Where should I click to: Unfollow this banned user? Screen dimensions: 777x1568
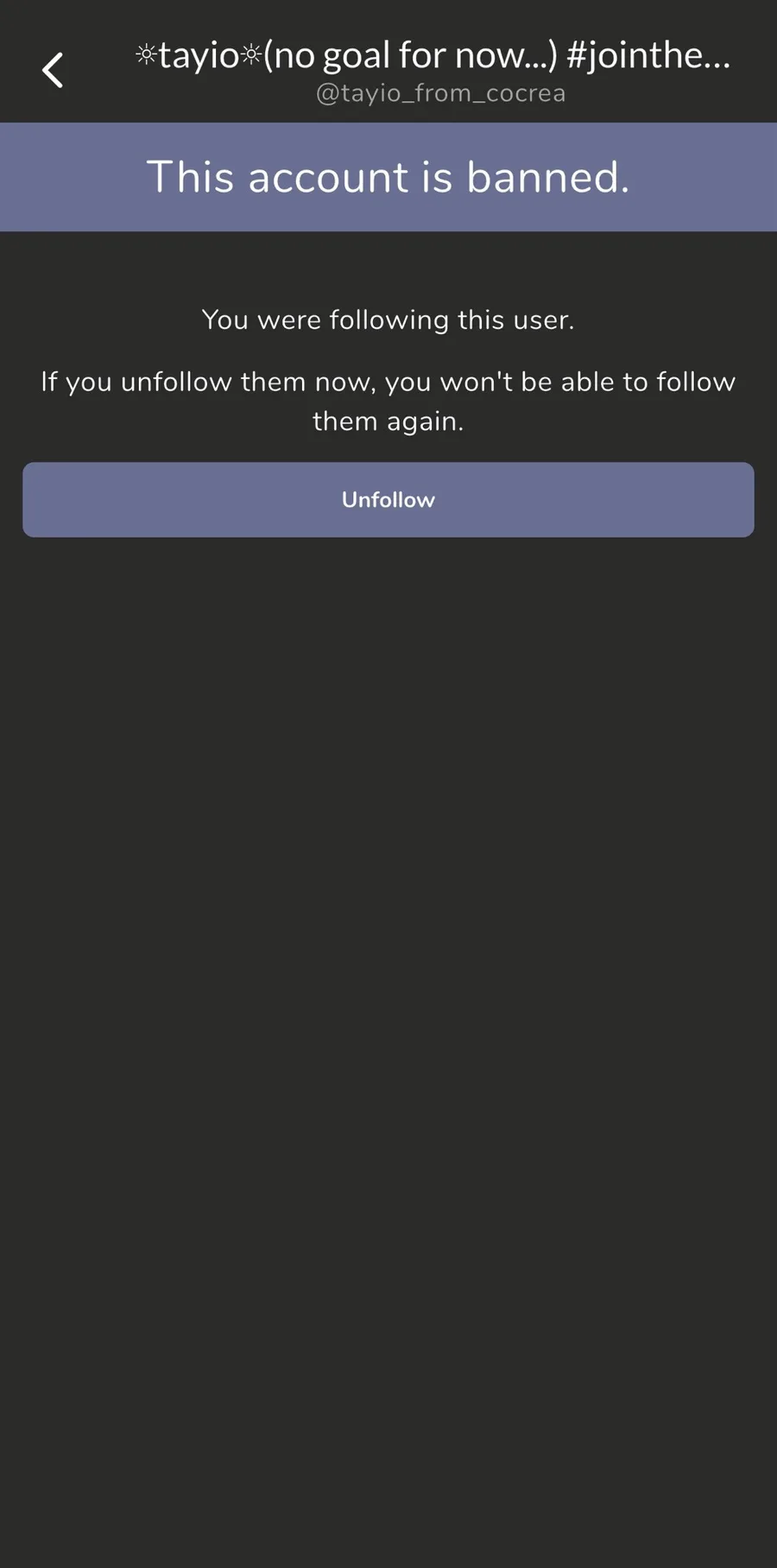(388, 500)
